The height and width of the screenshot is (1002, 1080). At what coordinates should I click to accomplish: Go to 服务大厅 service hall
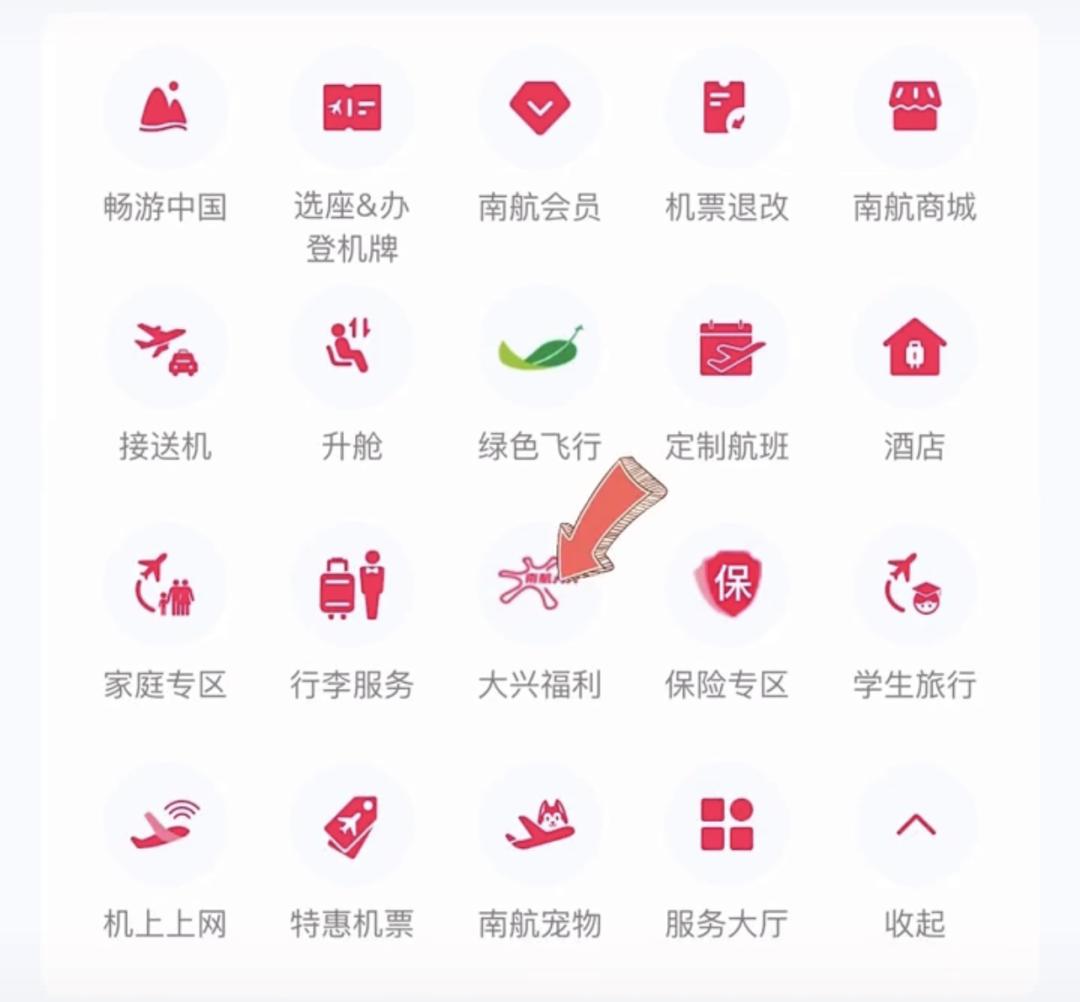(727, 824)
